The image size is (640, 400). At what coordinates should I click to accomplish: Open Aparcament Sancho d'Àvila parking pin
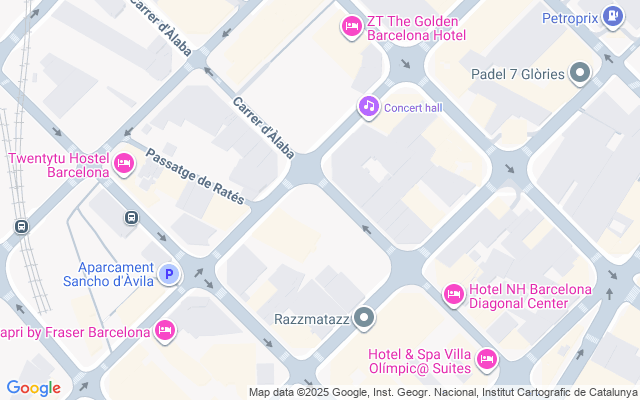(170, 274)
